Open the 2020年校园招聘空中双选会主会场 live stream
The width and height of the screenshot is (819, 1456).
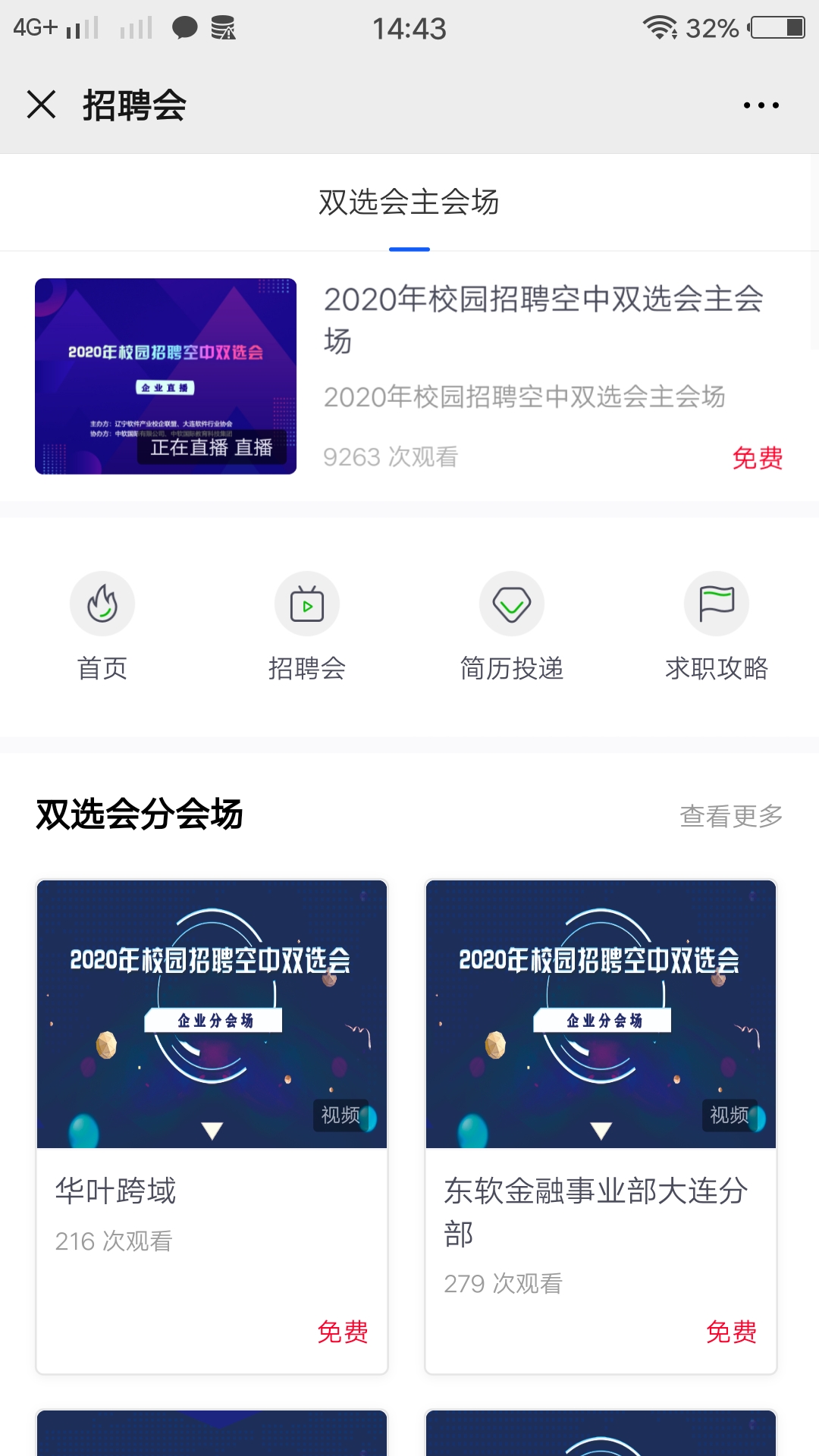click(x=165, y=376)
